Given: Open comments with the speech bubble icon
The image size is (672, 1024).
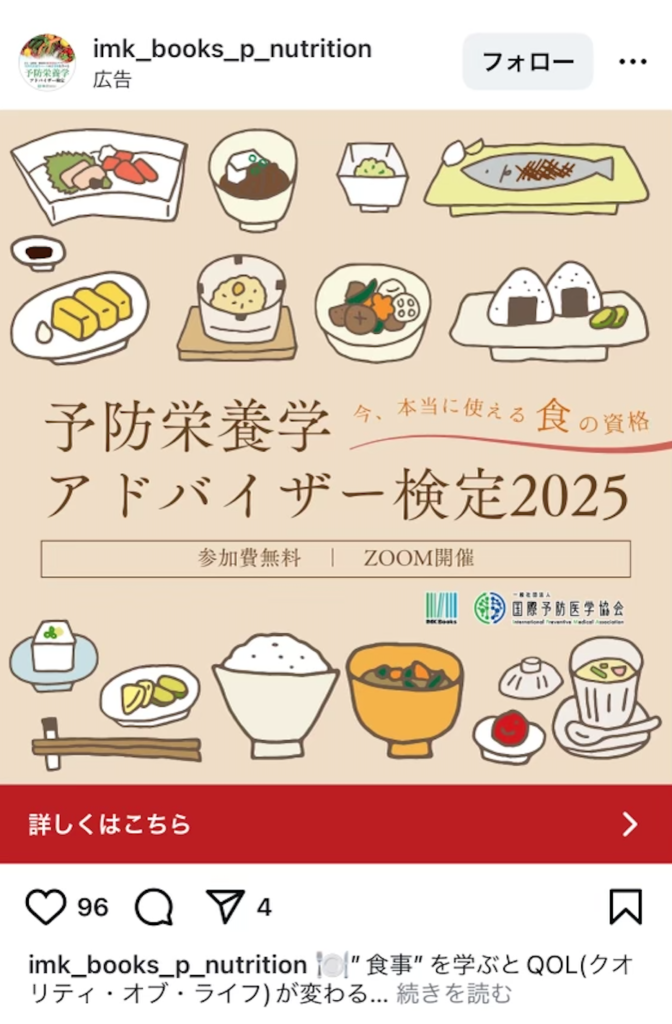Looking at the screenshot, I should (154, 907).
